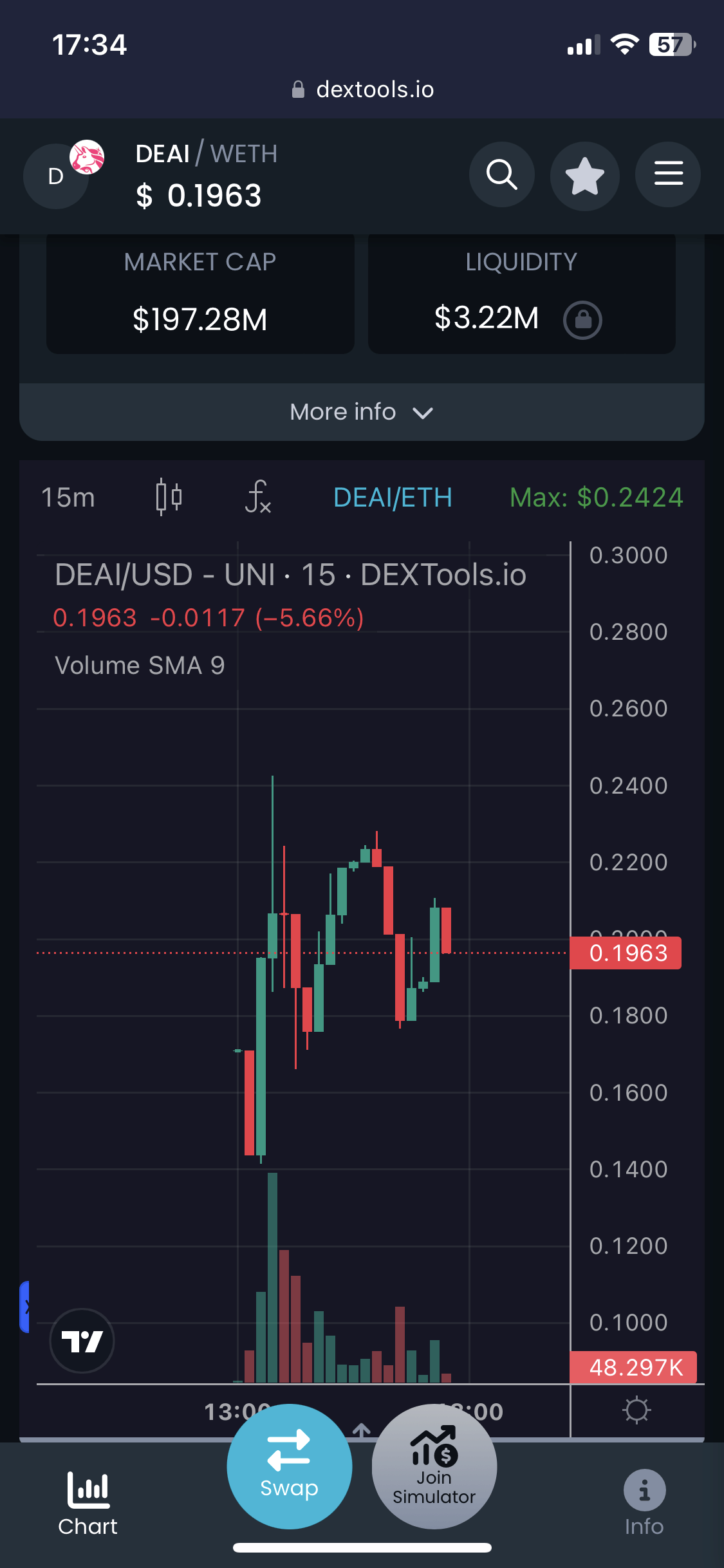The width and height of the screenshot is (724, 1568).
Task: Open the hamburger menu
Action: [x=668, y=174]
